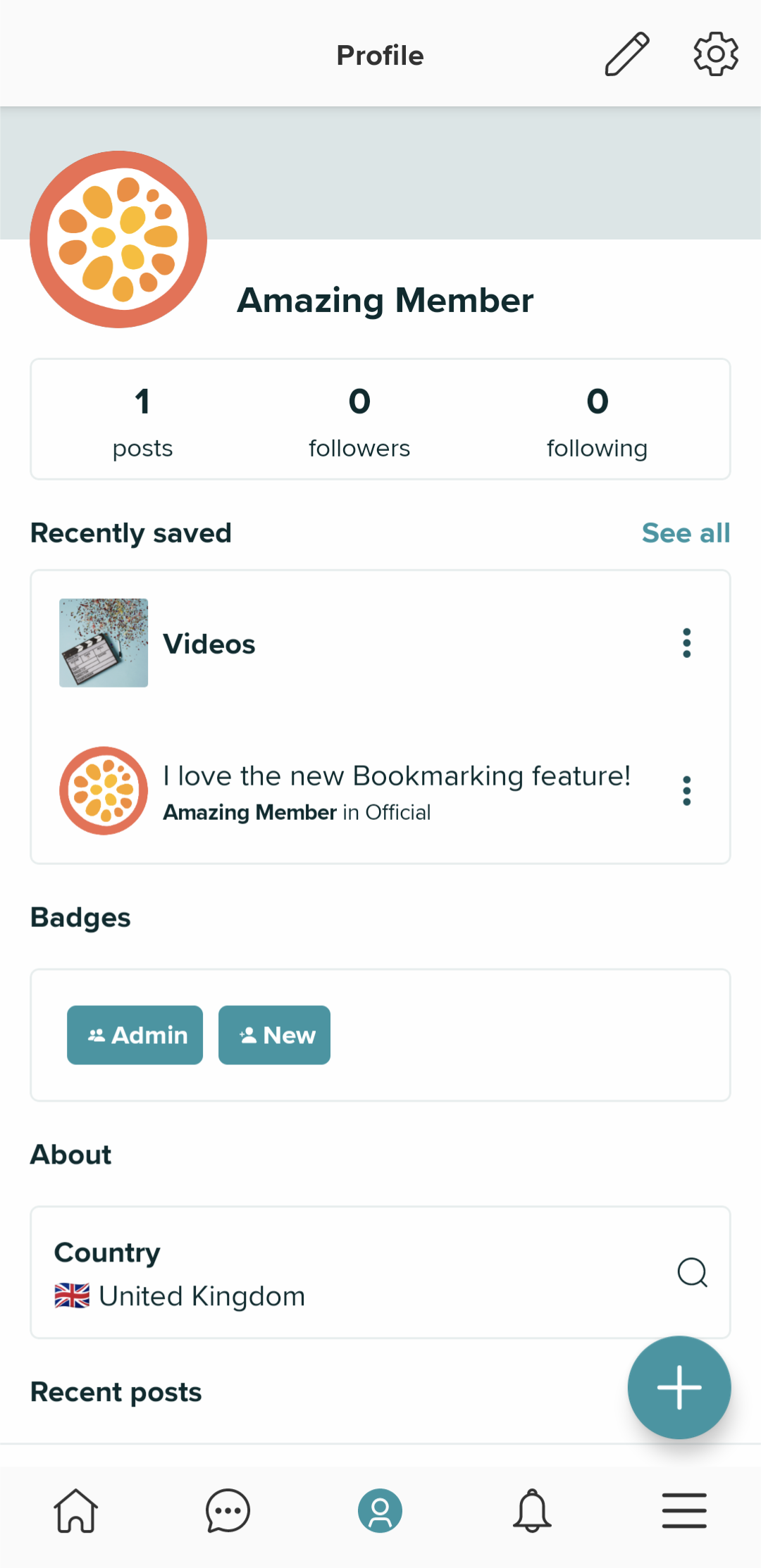
Task: Click the See all link for Recently saved
Action: [x=686, y=533]
